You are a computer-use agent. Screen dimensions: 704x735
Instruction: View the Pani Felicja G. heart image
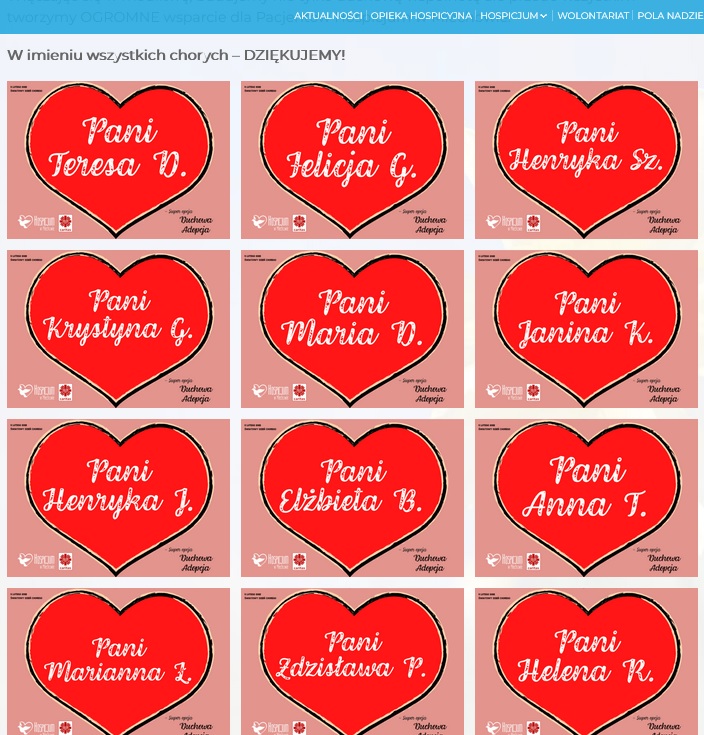pos(352,160)
